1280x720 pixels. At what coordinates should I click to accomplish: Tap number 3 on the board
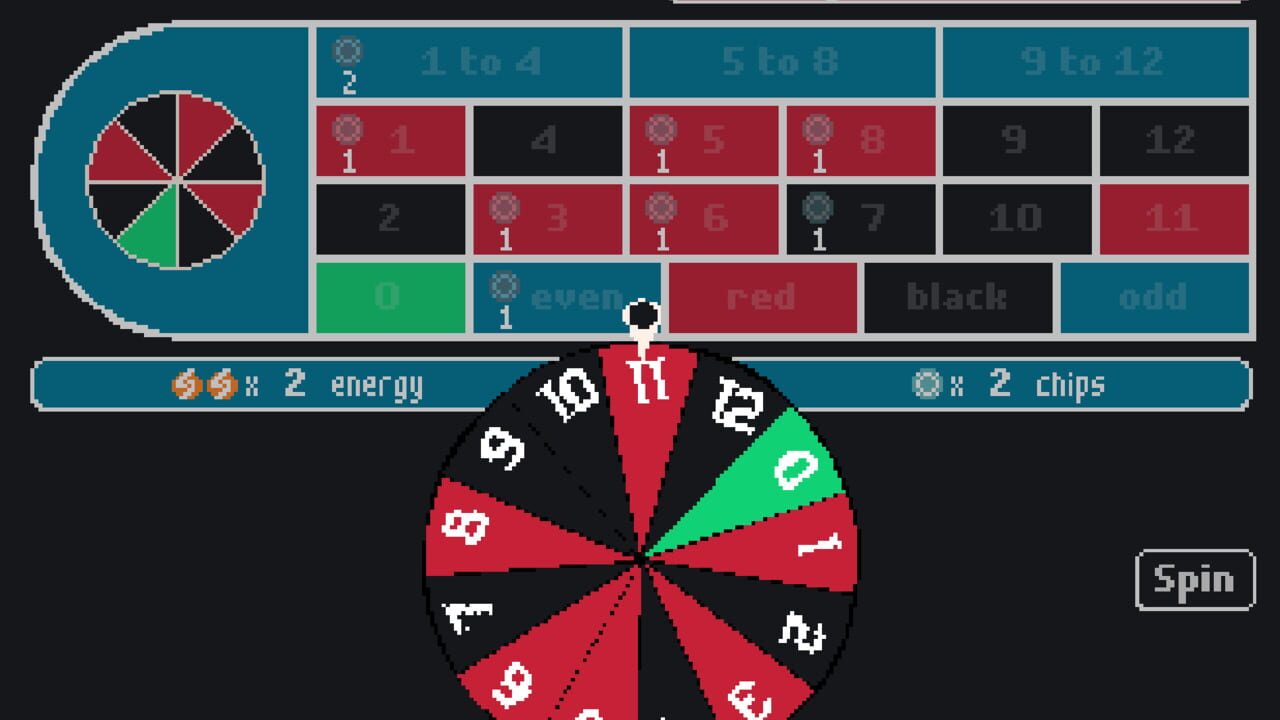547,219
